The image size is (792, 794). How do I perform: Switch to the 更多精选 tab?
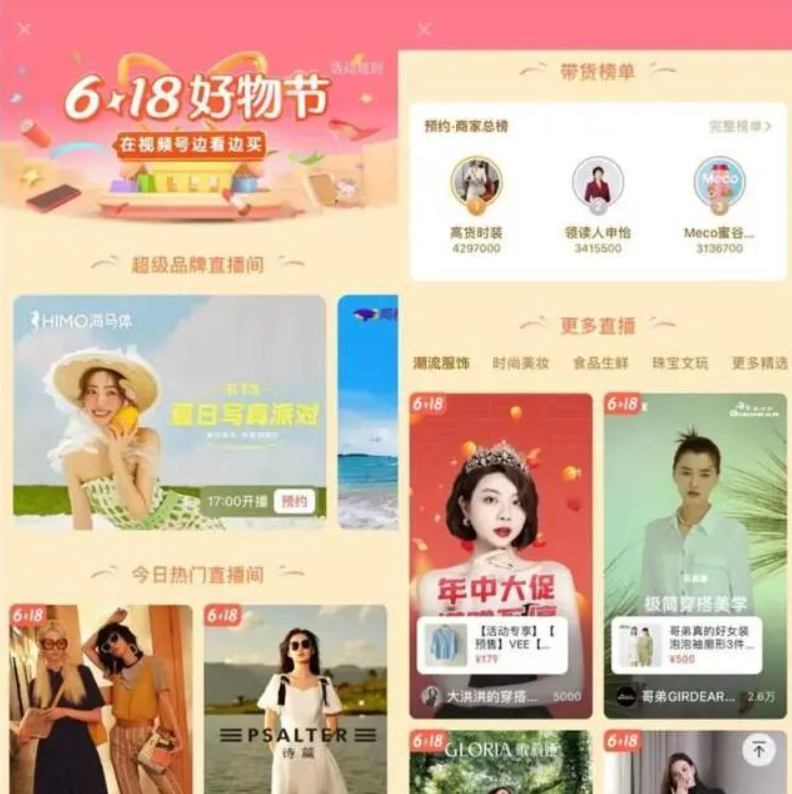tap(759, 364)
